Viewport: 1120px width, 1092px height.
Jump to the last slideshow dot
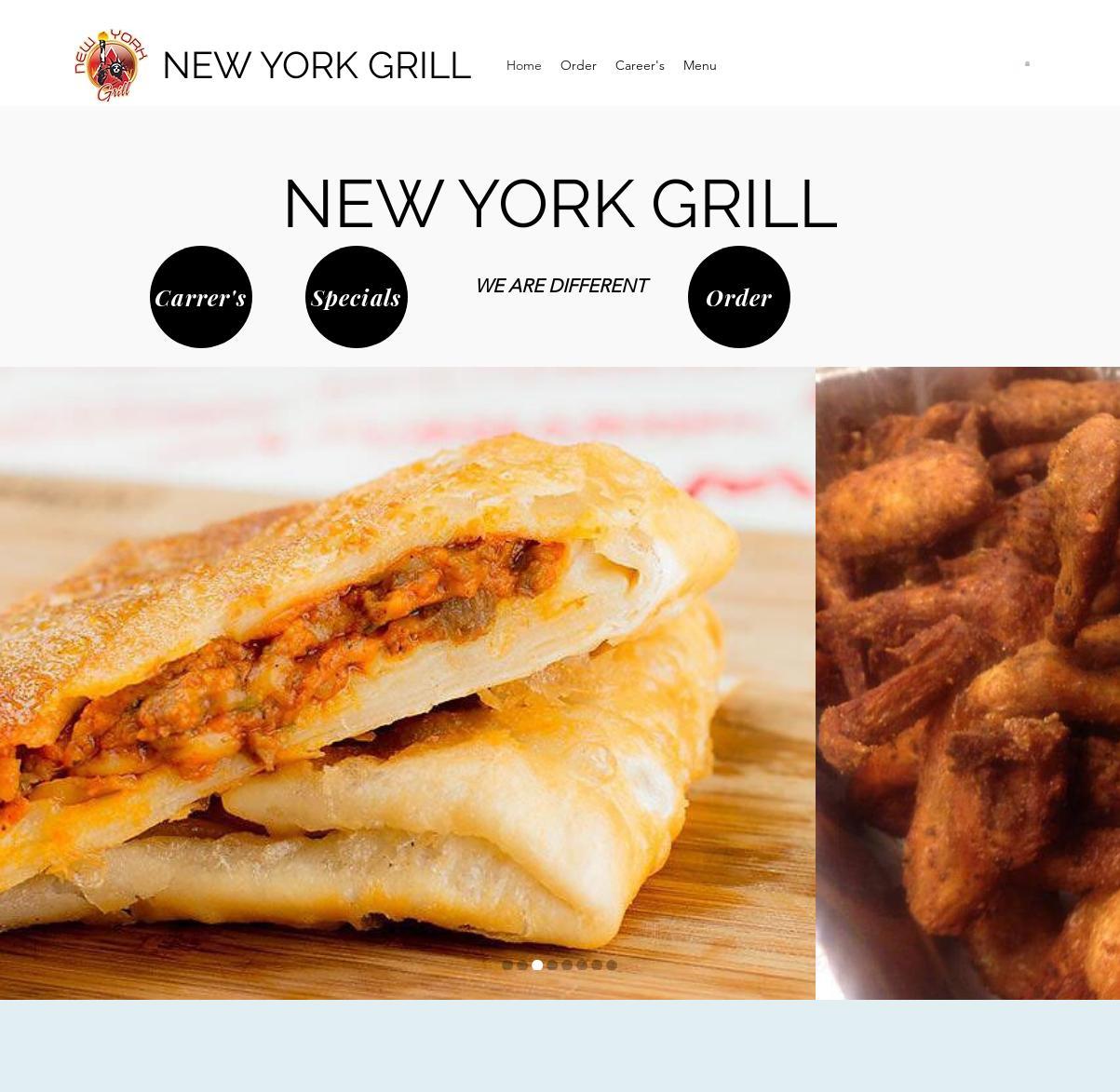click(612, 965)
